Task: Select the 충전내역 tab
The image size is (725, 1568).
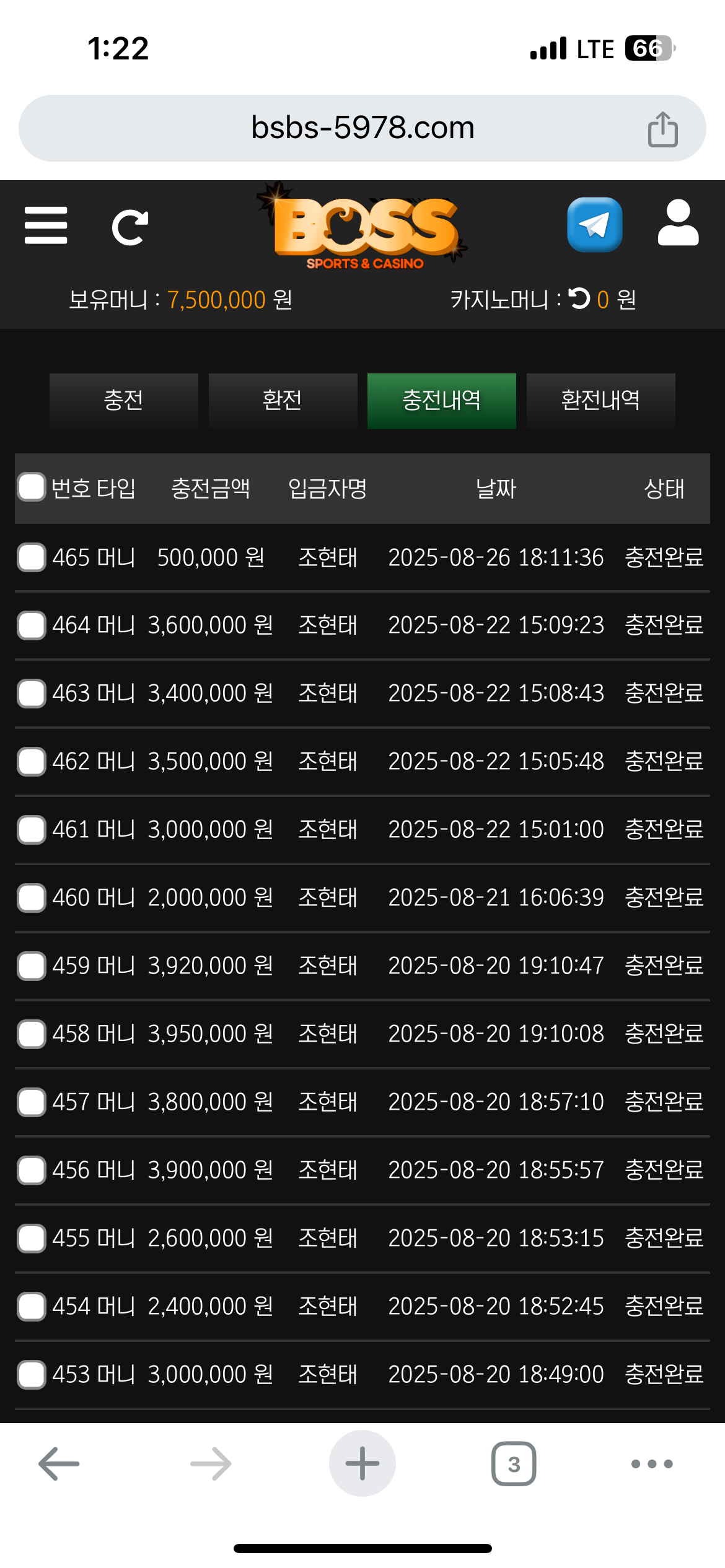Action: coord(442,401)
